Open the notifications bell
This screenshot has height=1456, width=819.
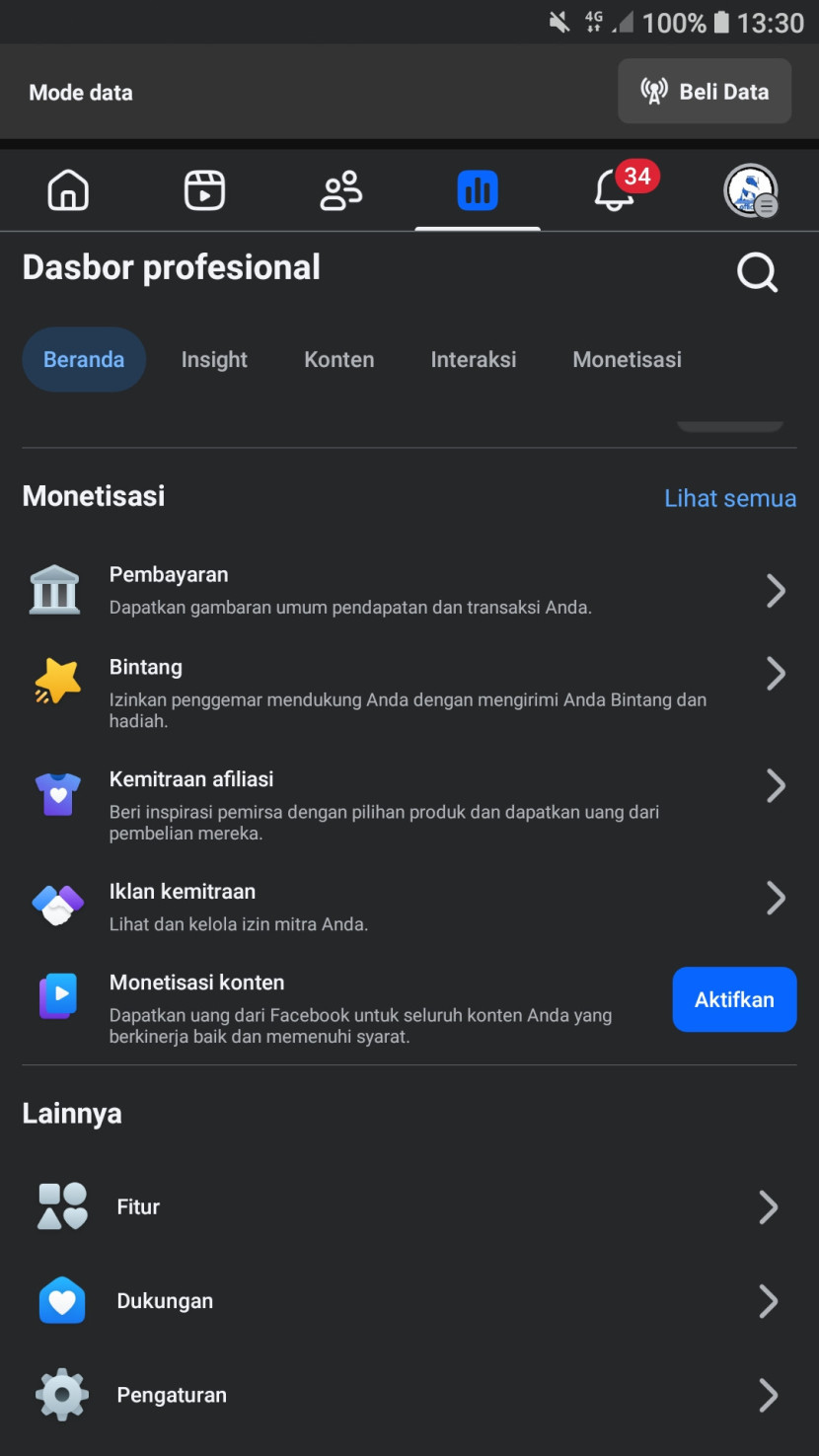pos(614,190)
